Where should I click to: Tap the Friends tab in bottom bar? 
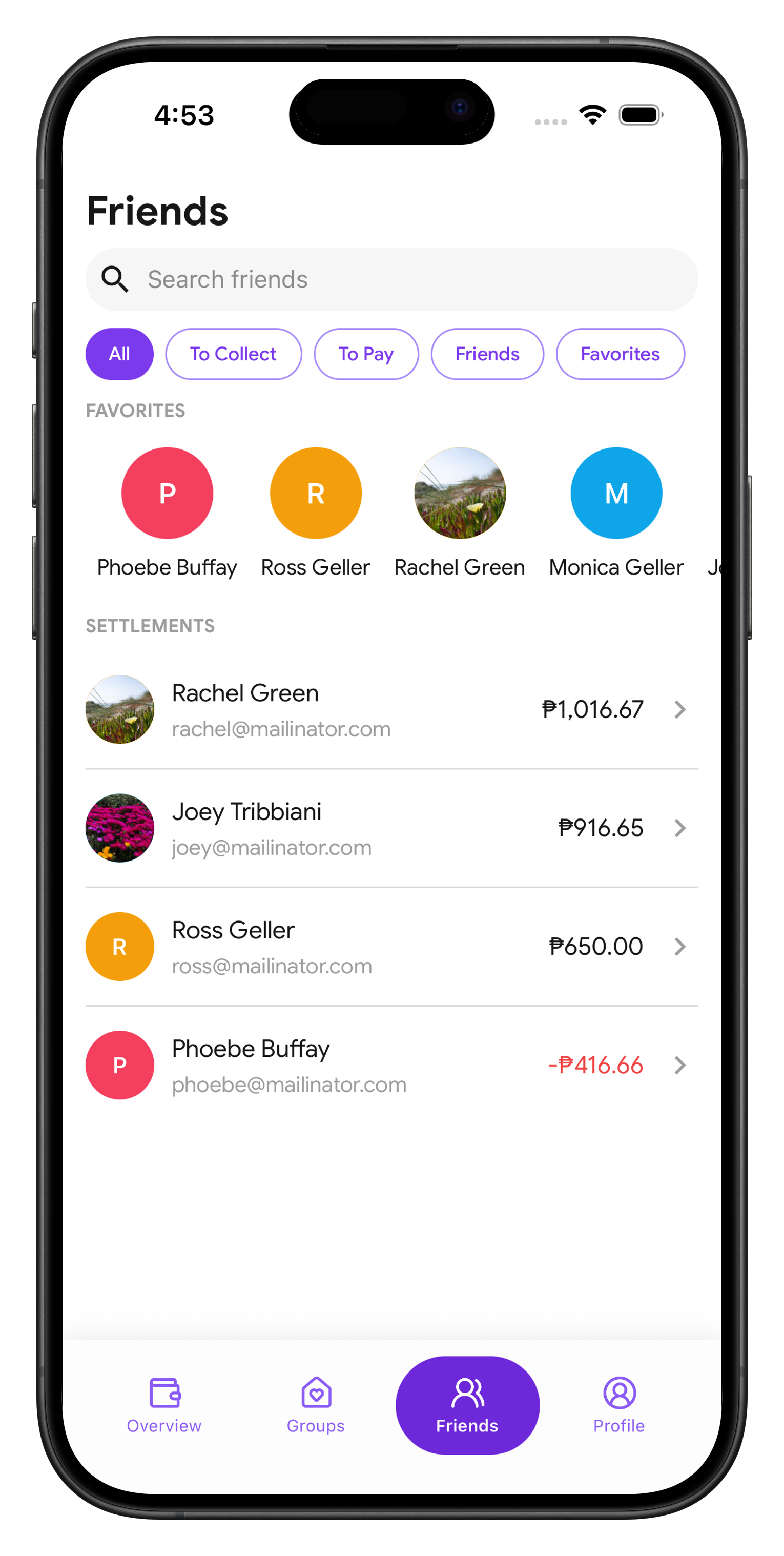(x=467, y=1405)
